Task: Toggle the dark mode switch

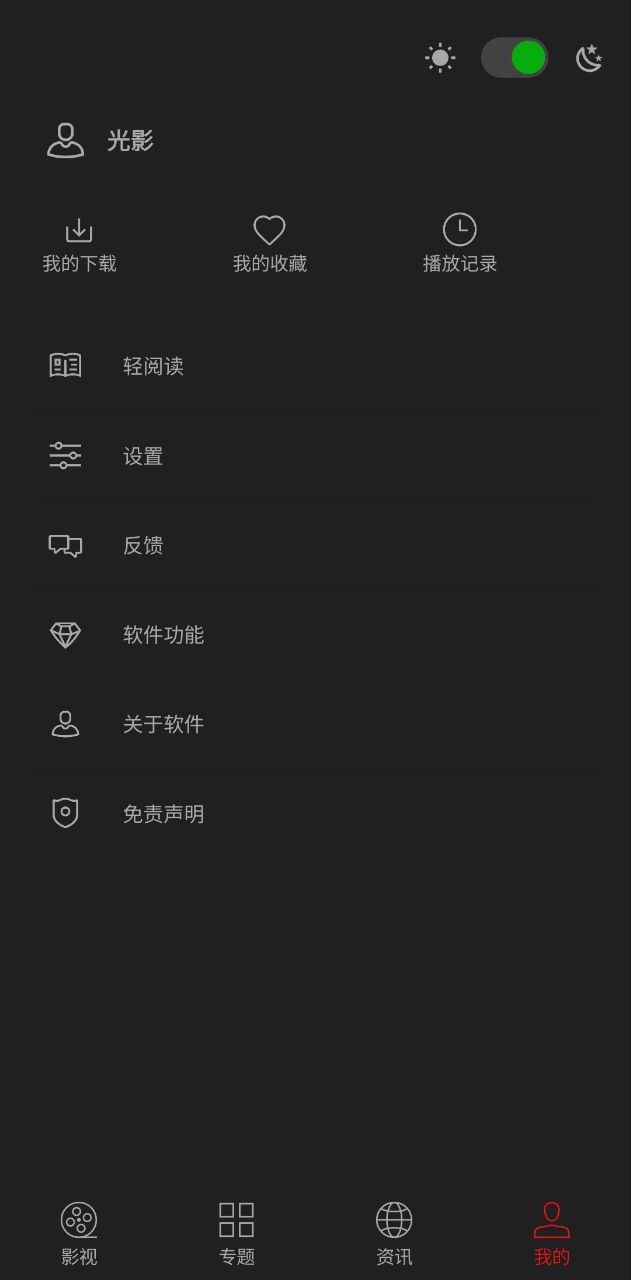Action: click(x=514, y=58)
